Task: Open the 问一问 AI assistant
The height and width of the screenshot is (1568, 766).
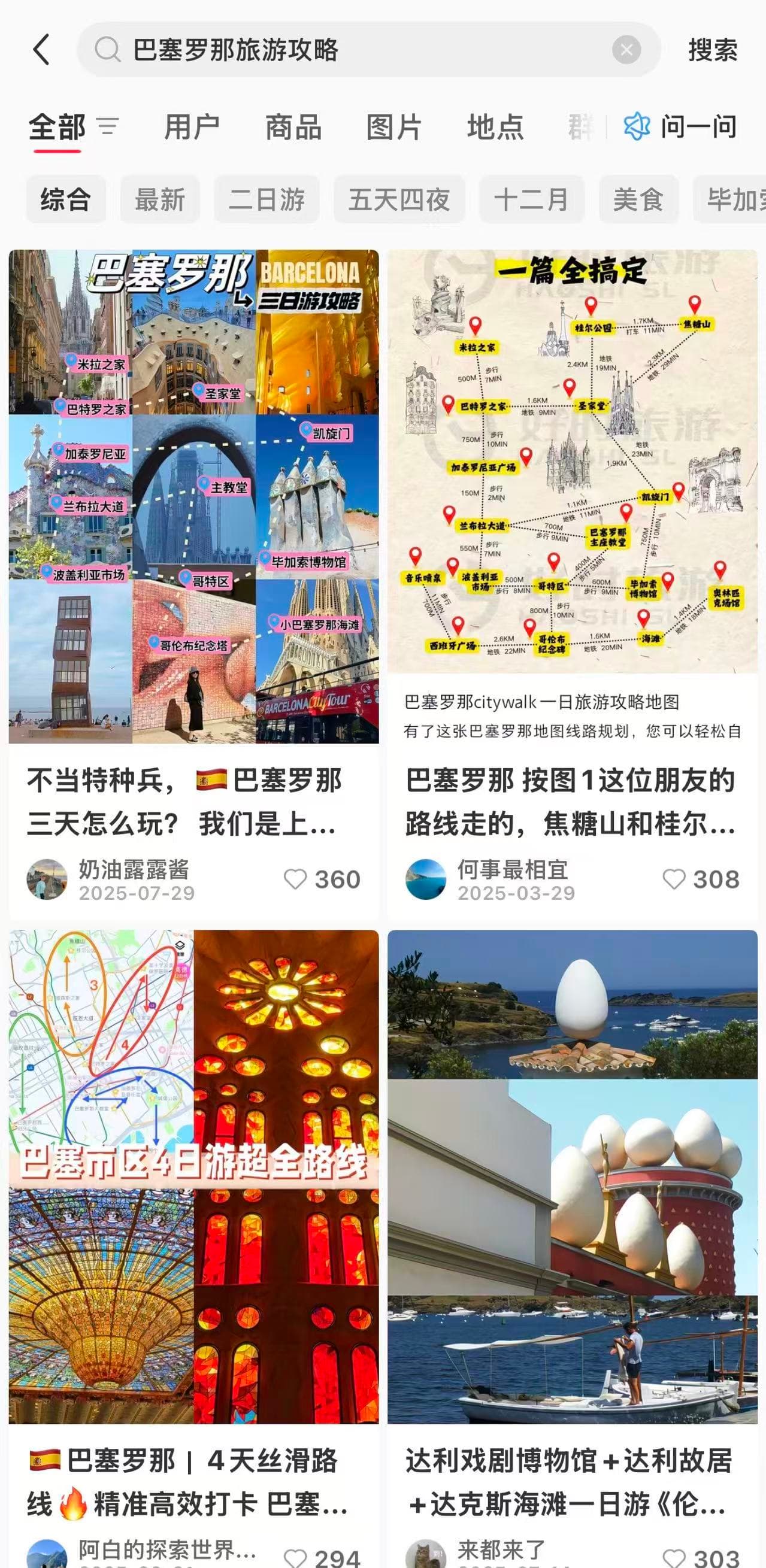Action: pyautogui.click(x=681, y=126)
